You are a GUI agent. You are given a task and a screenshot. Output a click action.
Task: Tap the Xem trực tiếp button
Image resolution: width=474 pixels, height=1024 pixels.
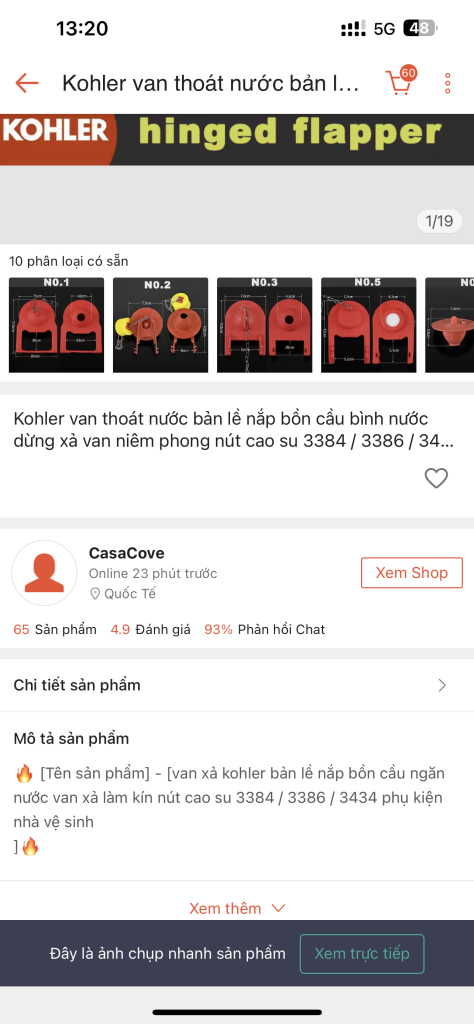(x=362, y=953)
